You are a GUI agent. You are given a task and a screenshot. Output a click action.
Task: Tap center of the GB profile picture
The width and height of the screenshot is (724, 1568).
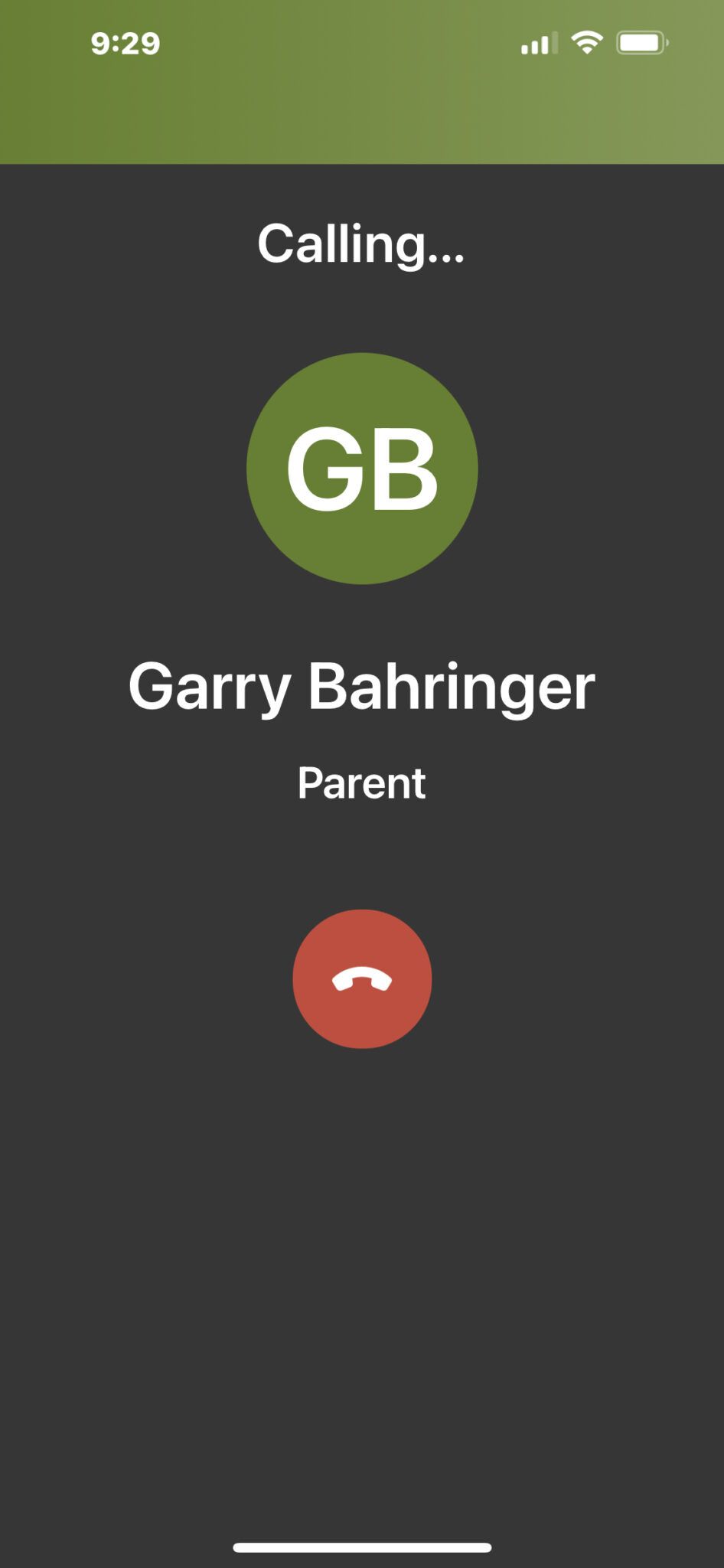pyautogui.click(x=362, y=469)
